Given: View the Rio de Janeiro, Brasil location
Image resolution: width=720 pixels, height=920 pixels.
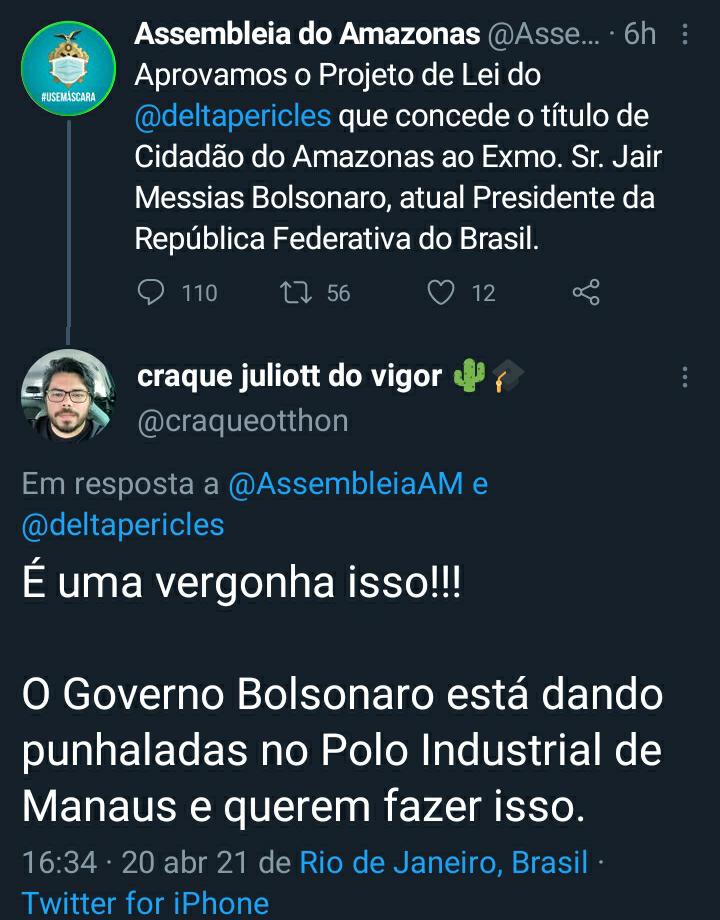Looking at the screenshot, I should 444,862.
